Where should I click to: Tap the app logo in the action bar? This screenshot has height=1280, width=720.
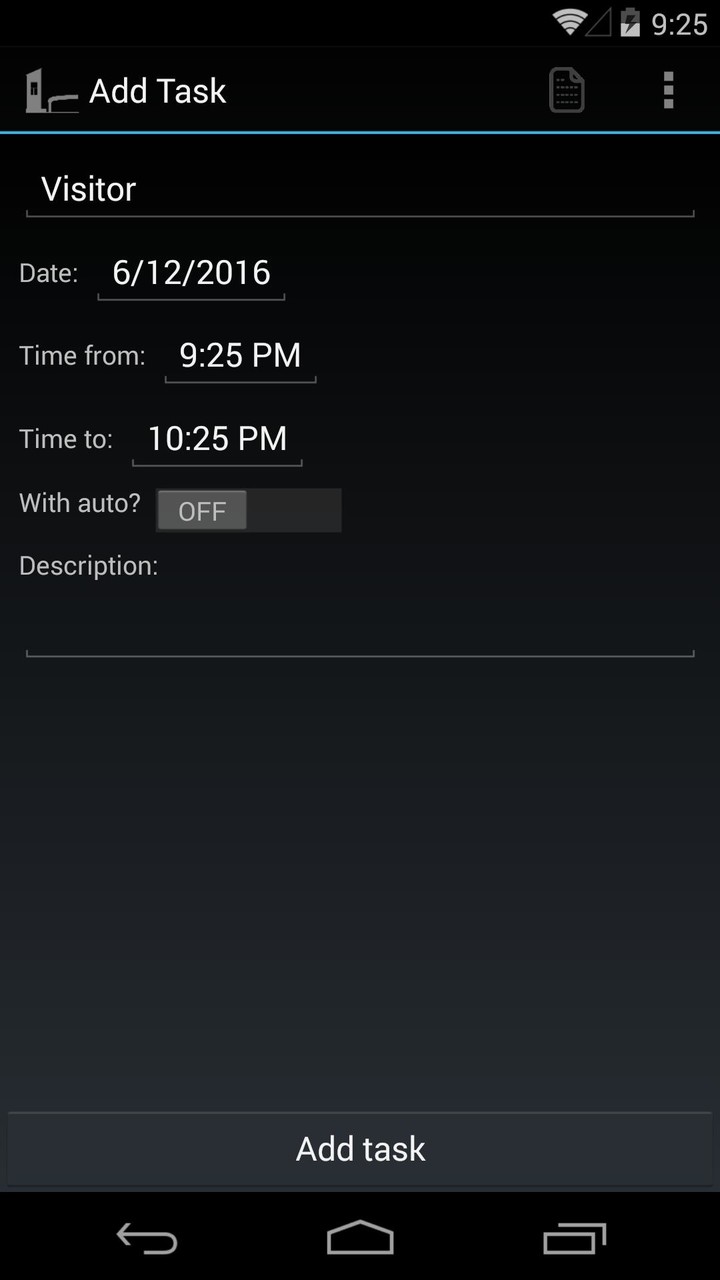point(48,90)
